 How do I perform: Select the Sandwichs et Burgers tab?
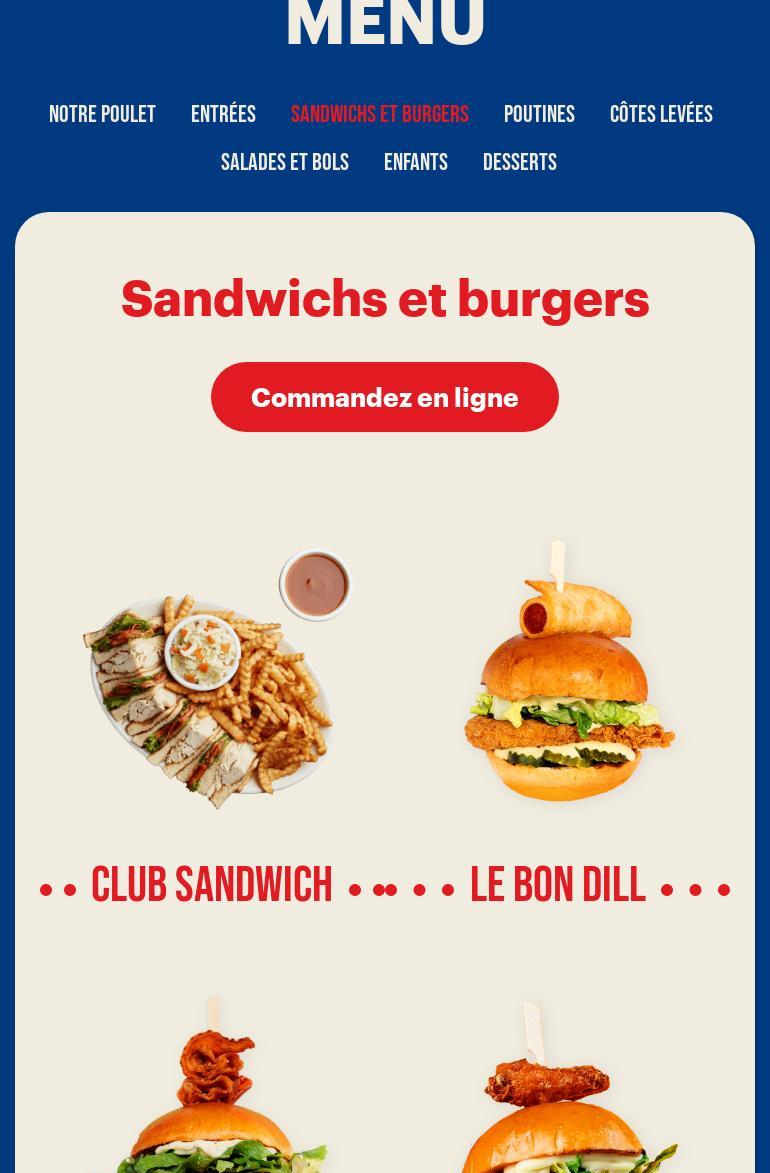[x=379, y=114]
